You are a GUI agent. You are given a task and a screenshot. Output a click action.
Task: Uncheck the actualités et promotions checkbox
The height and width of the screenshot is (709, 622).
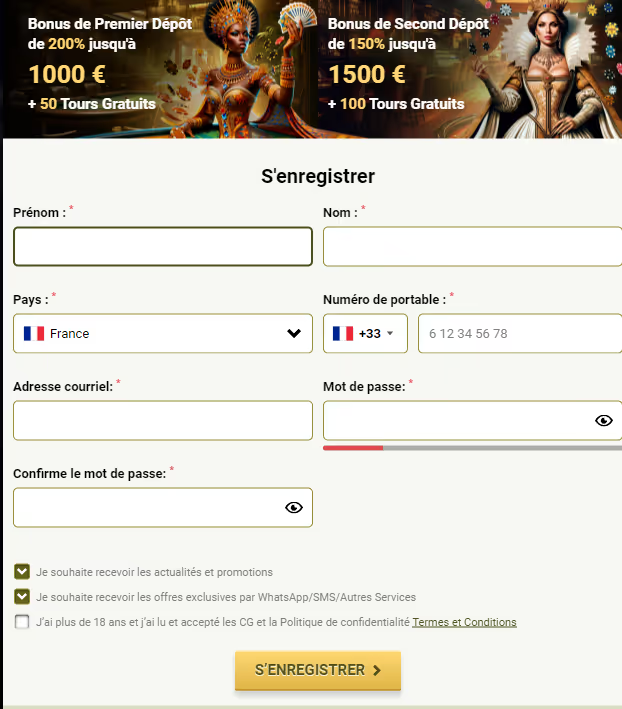click(22, 572)
